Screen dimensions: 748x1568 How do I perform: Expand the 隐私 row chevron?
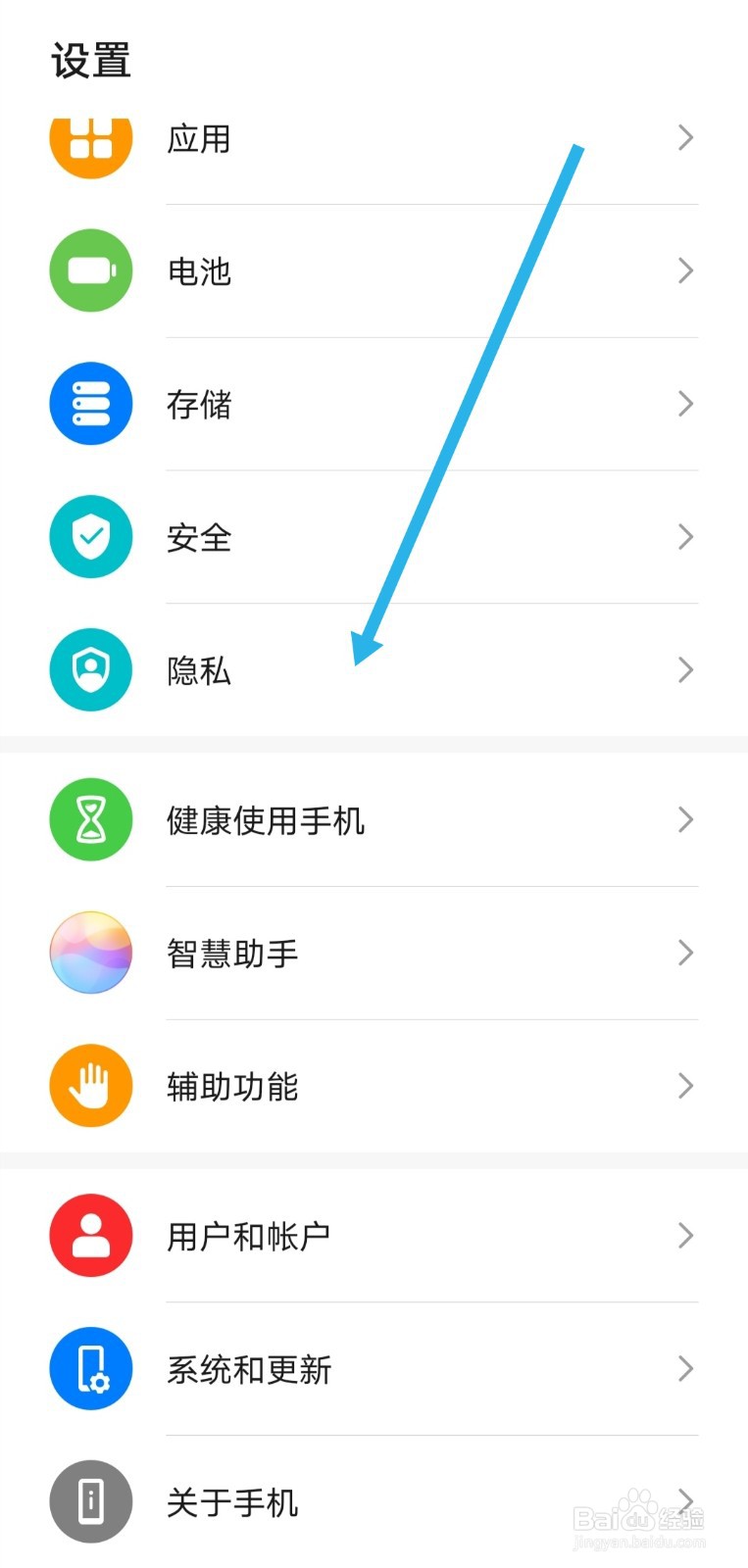point(685,669)
